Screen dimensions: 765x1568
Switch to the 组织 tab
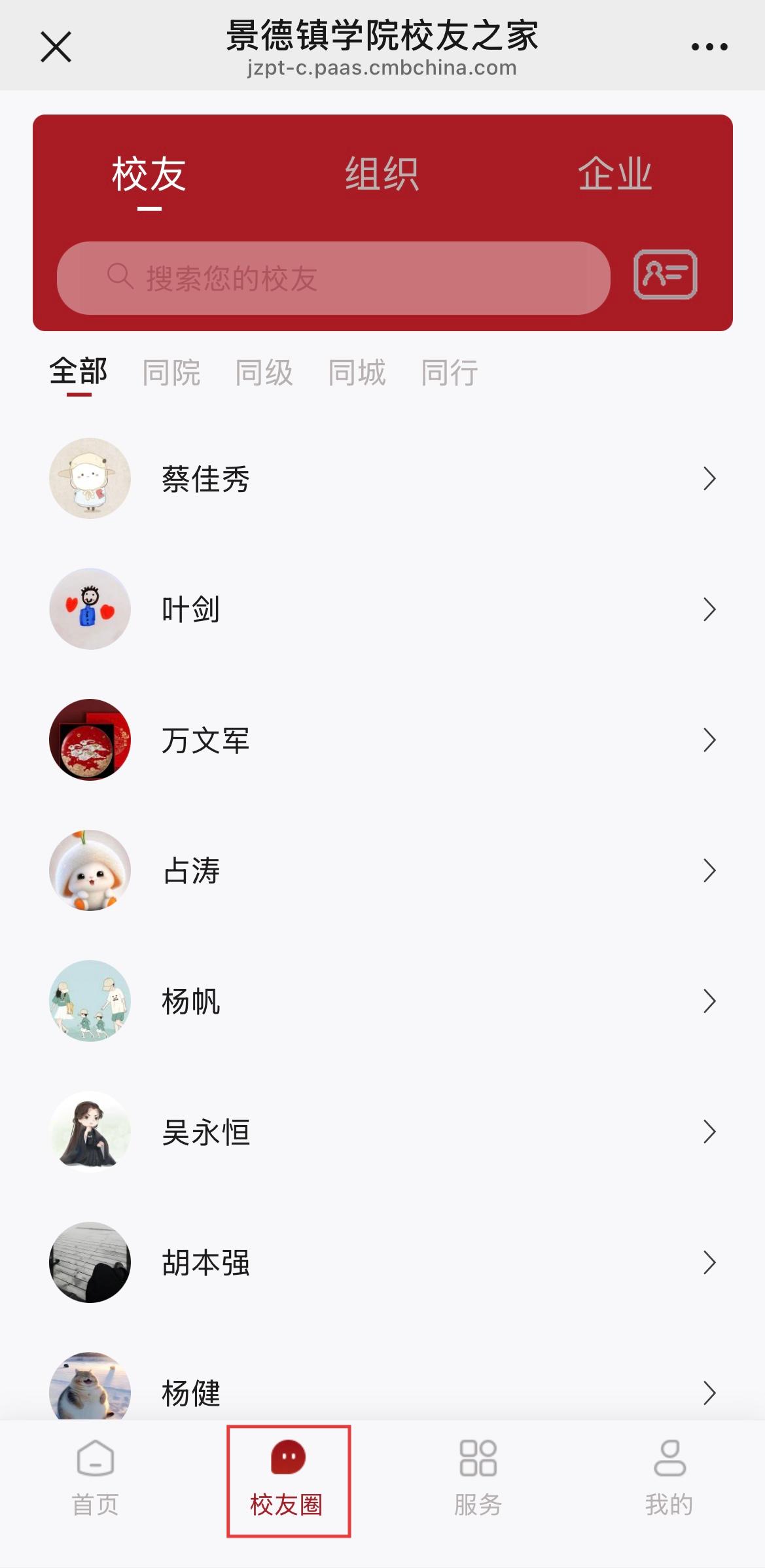382,174
